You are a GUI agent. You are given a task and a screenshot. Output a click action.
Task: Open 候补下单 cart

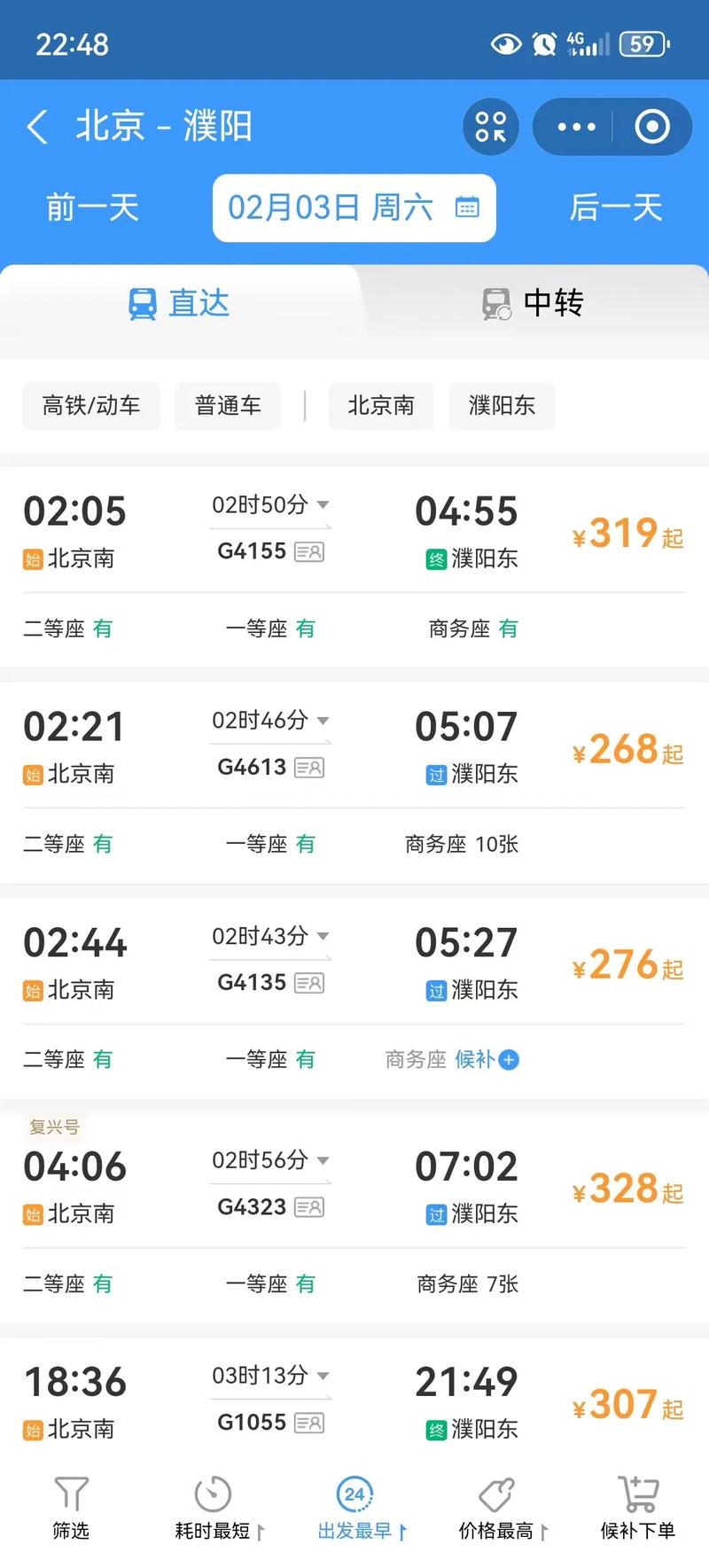tap(637, 1507)
